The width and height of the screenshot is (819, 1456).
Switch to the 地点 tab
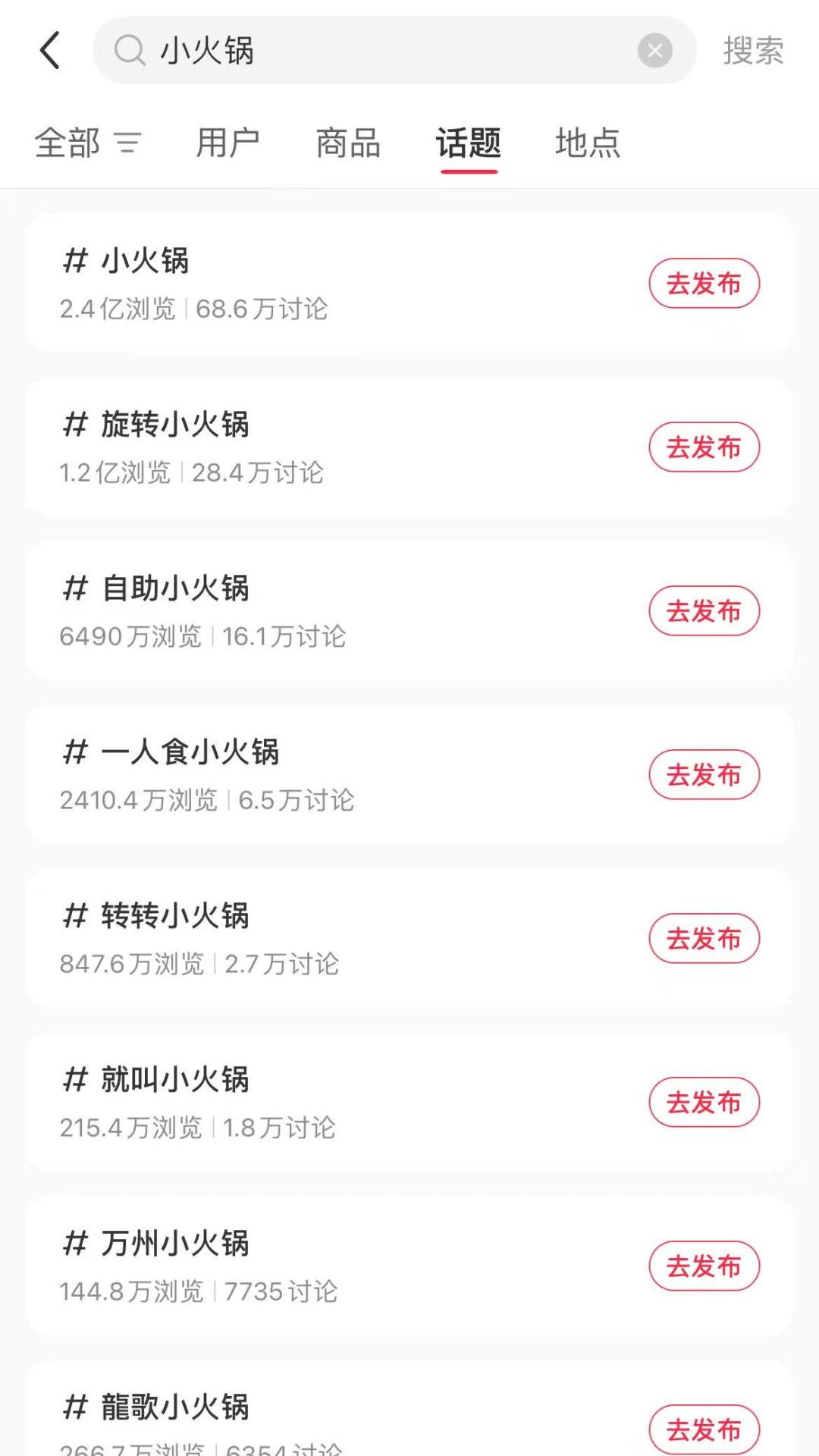(x=588, y=143)
